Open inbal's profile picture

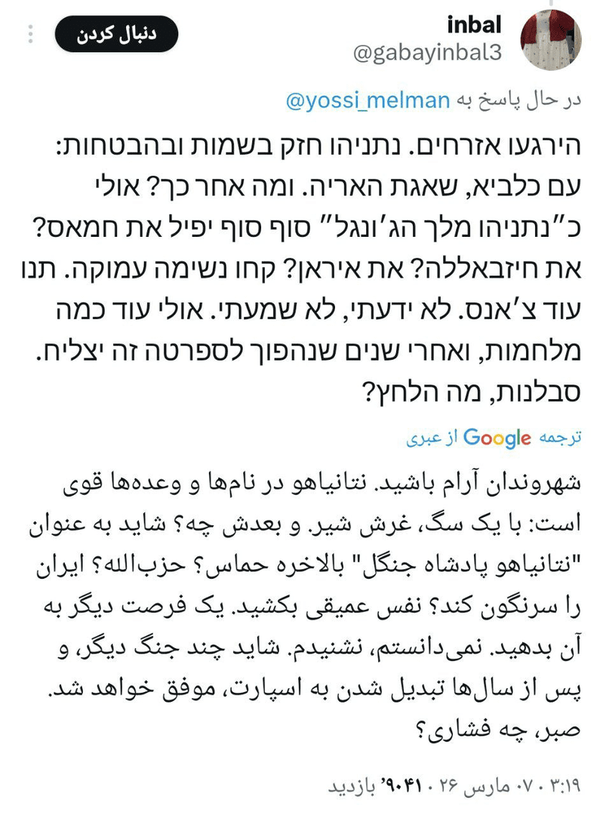click(551, 39)
